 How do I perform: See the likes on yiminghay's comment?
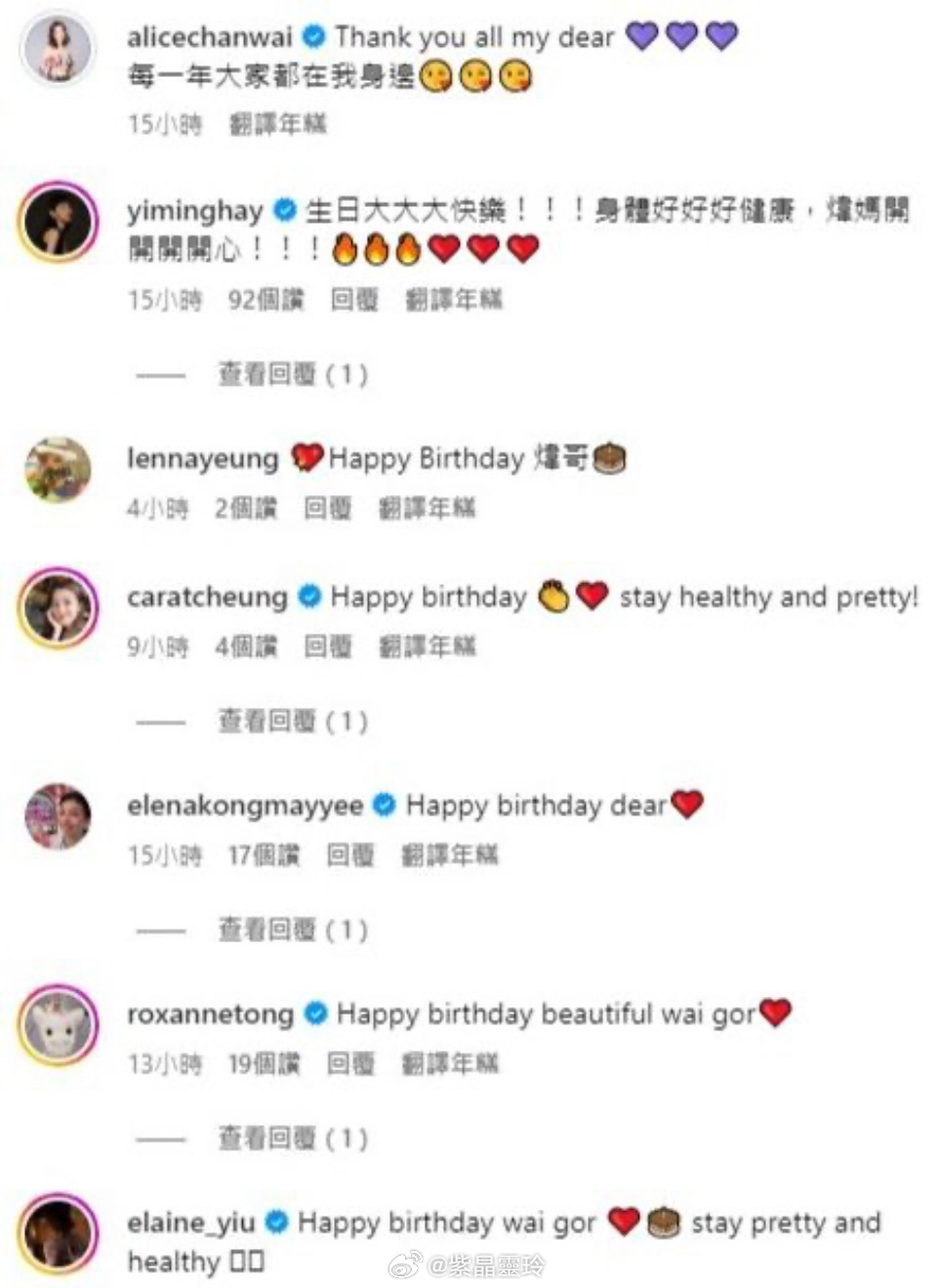pos(265,300)
